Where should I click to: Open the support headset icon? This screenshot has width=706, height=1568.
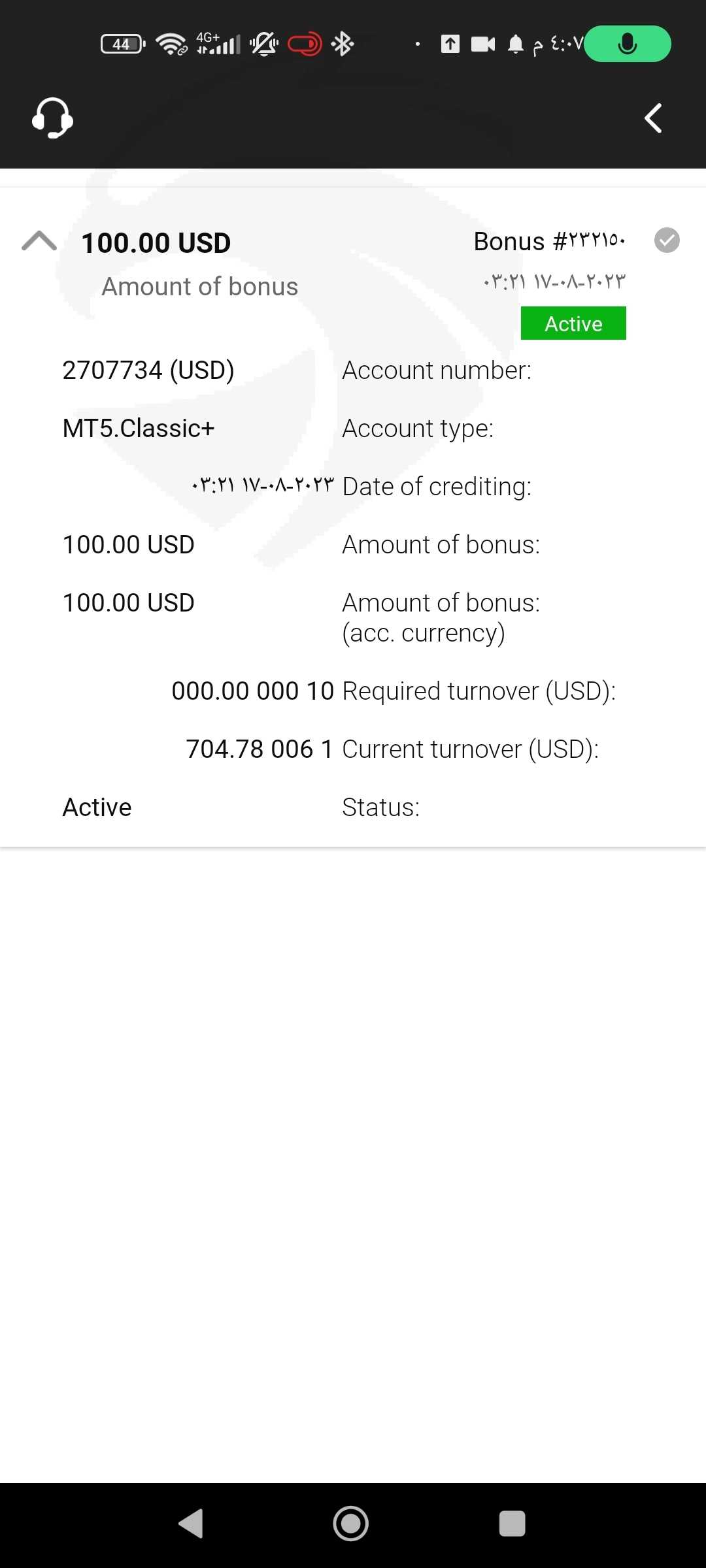(52, 118)
